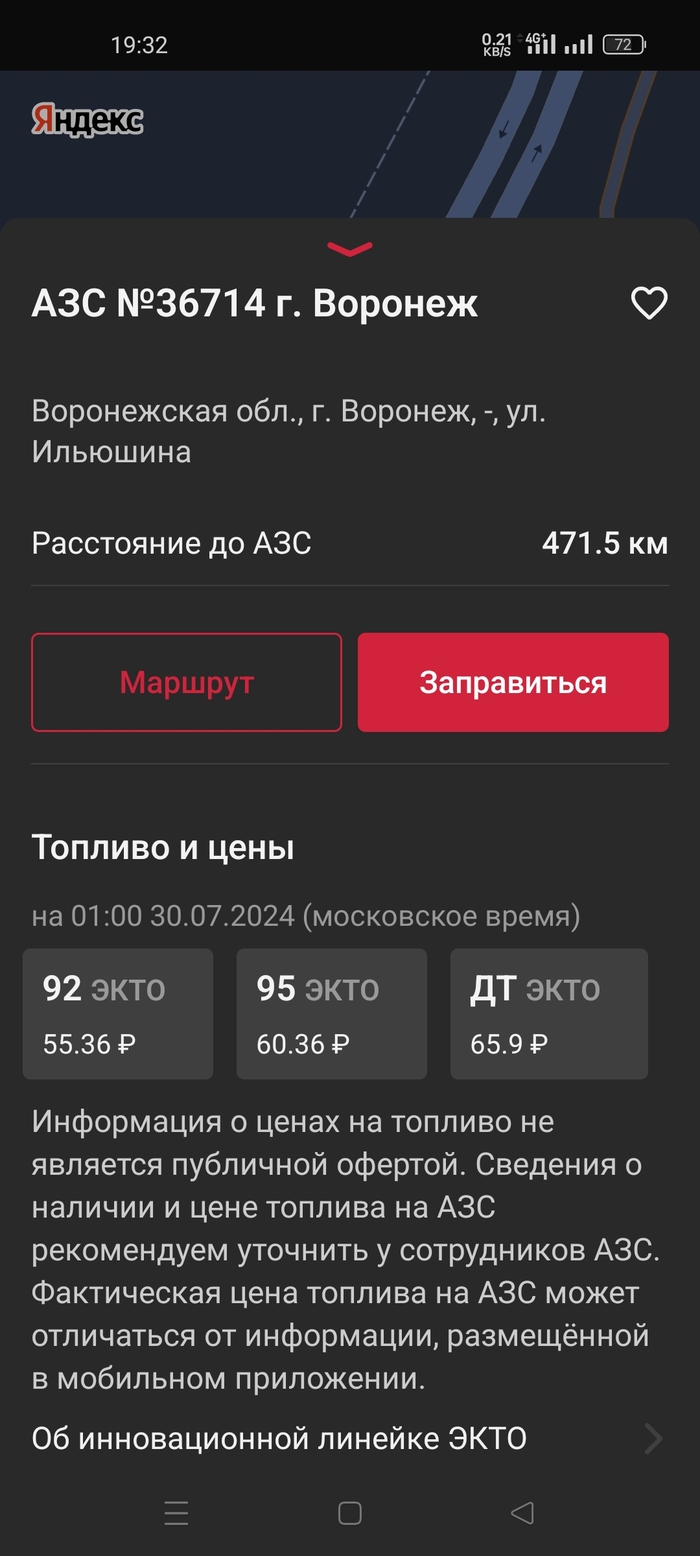Screen dimensions: 700x1556
Task: Open Об инновационной линейке ЭКТО
Action: [348, 1439]
